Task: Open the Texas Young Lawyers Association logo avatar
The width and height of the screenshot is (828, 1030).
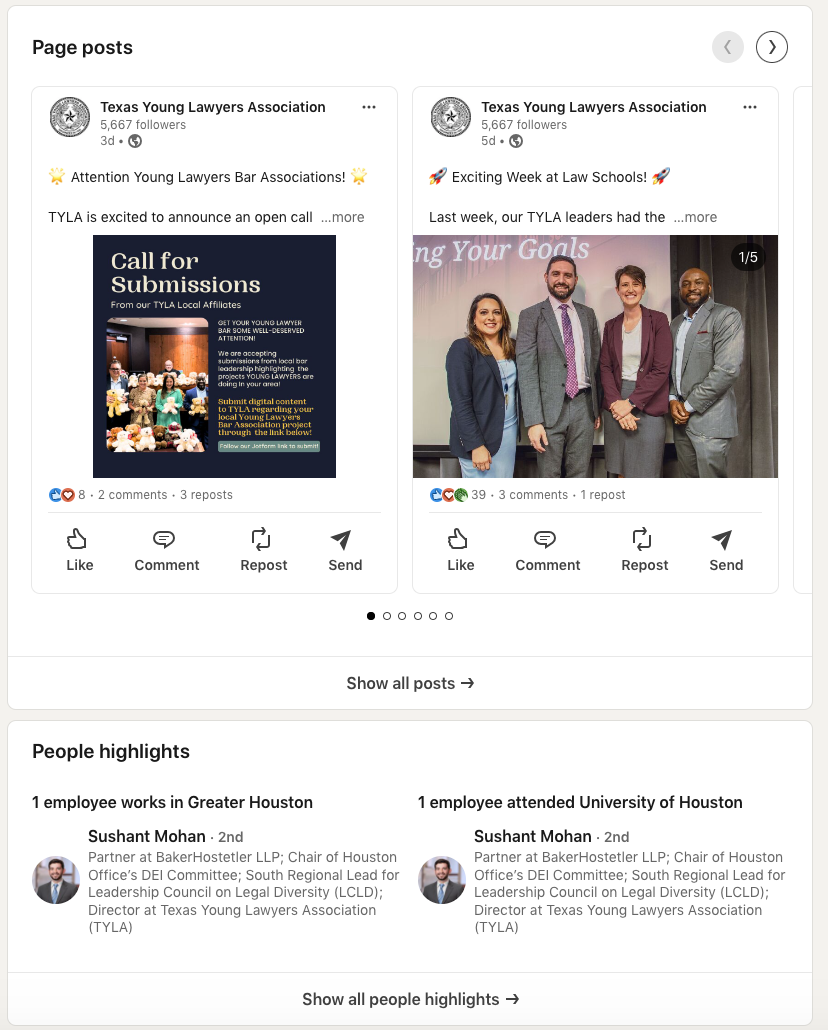Action: (69, 117)
